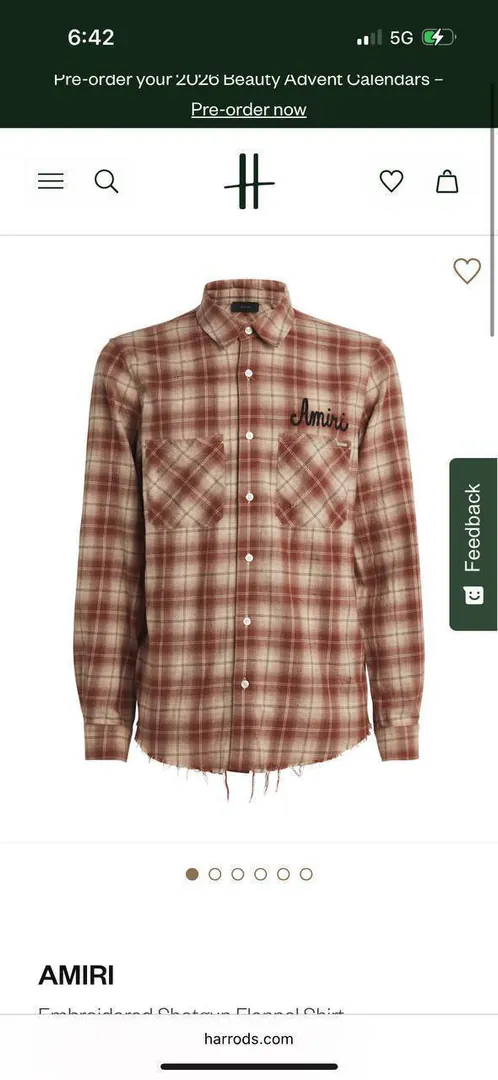Follow the Pre-order now link
Viewport: 498px width, 1080px height.
(249, 110)
